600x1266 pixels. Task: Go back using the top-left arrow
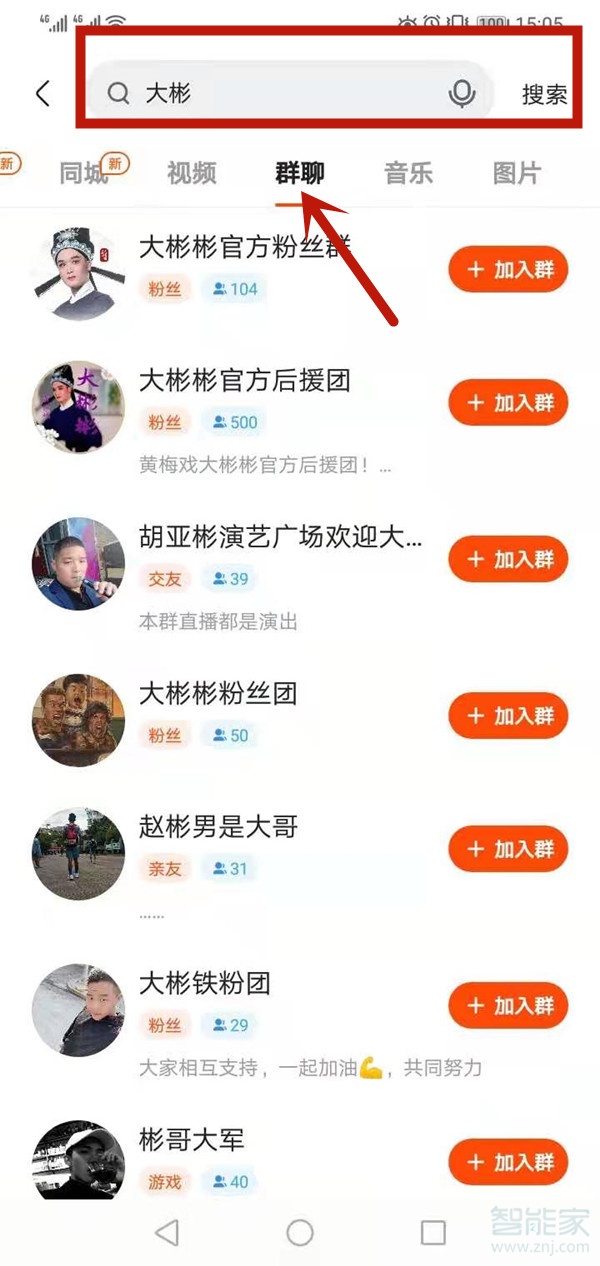pos(42,94)
